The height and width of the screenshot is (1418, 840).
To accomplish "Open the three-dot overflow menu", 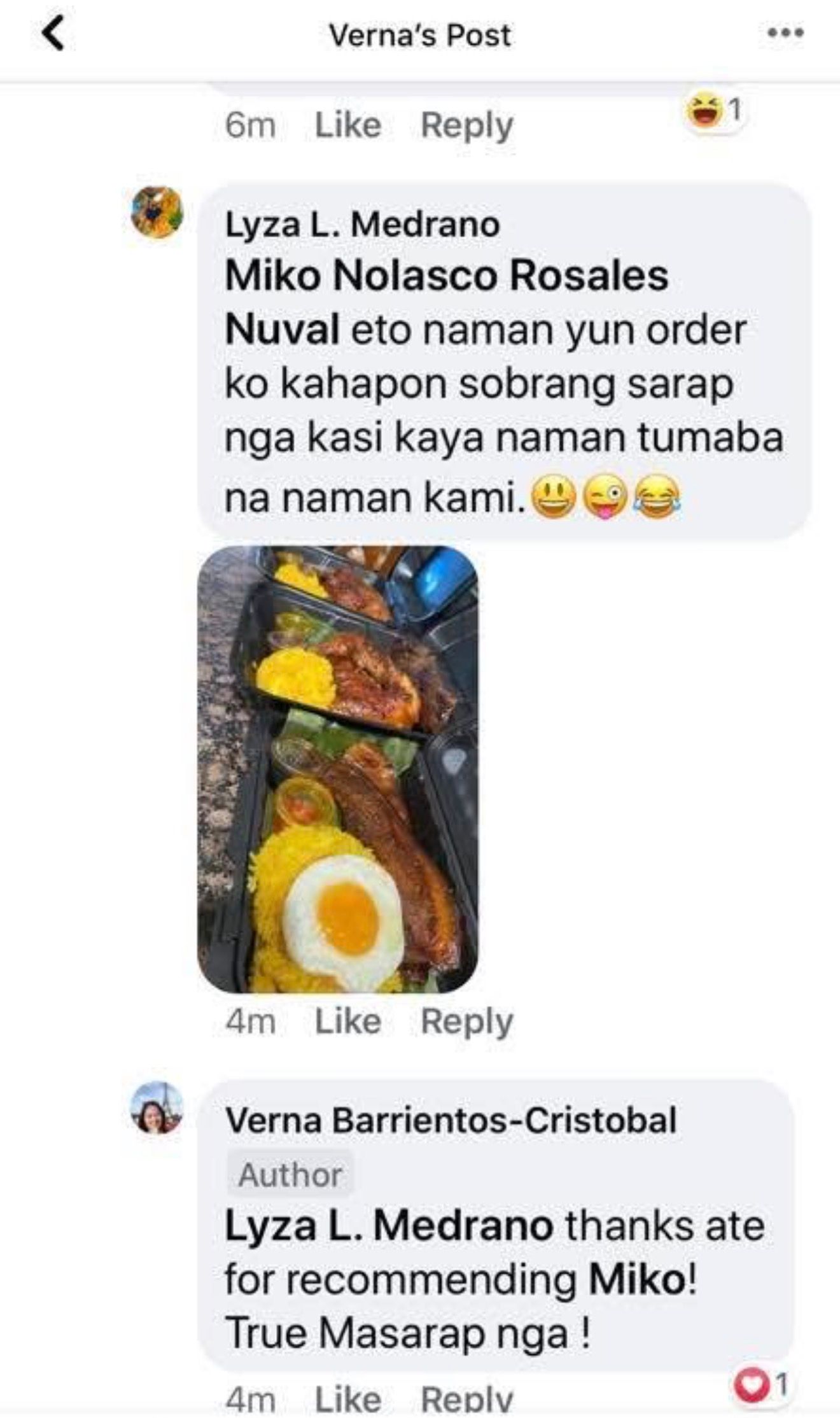I will [x=785, y=33].
